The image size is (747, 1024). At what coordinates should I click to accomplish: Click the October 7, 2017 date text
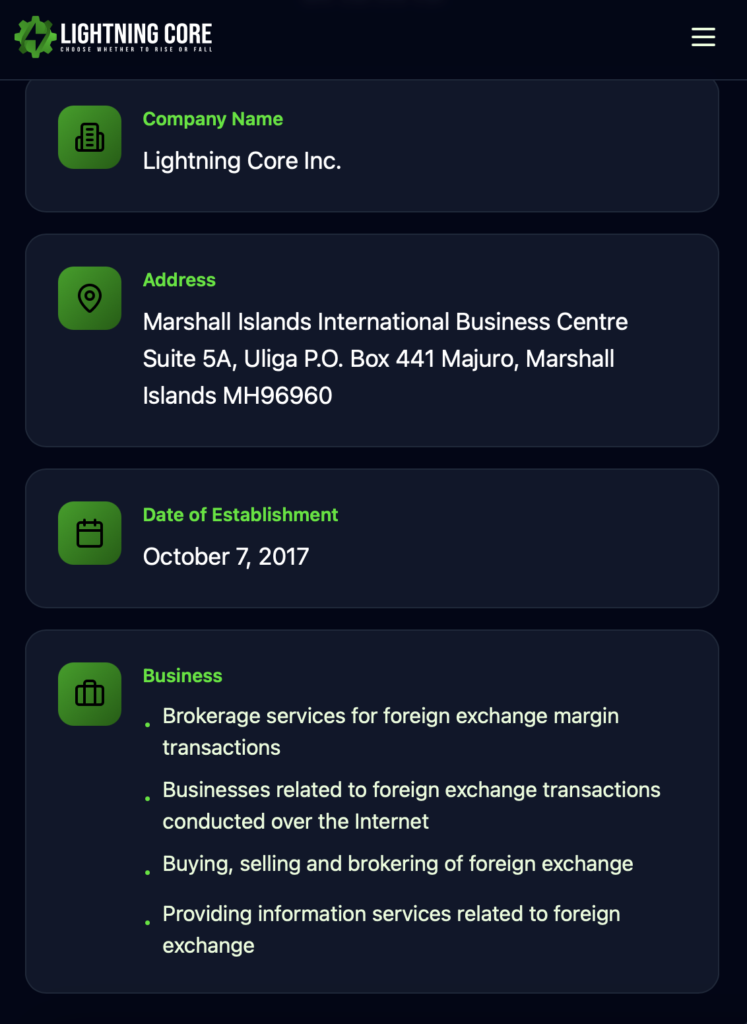click(226, 556)
